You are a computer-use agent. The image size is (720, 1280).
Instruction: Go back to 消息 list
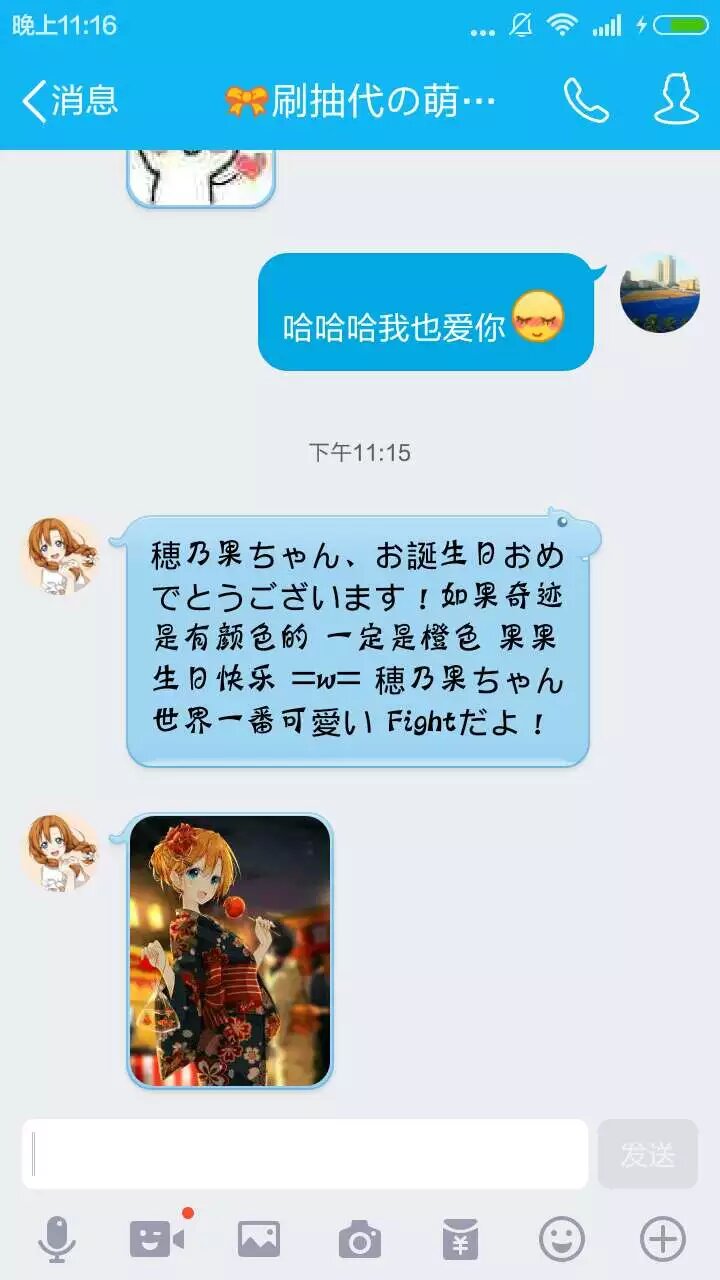[x=70, y=100]
